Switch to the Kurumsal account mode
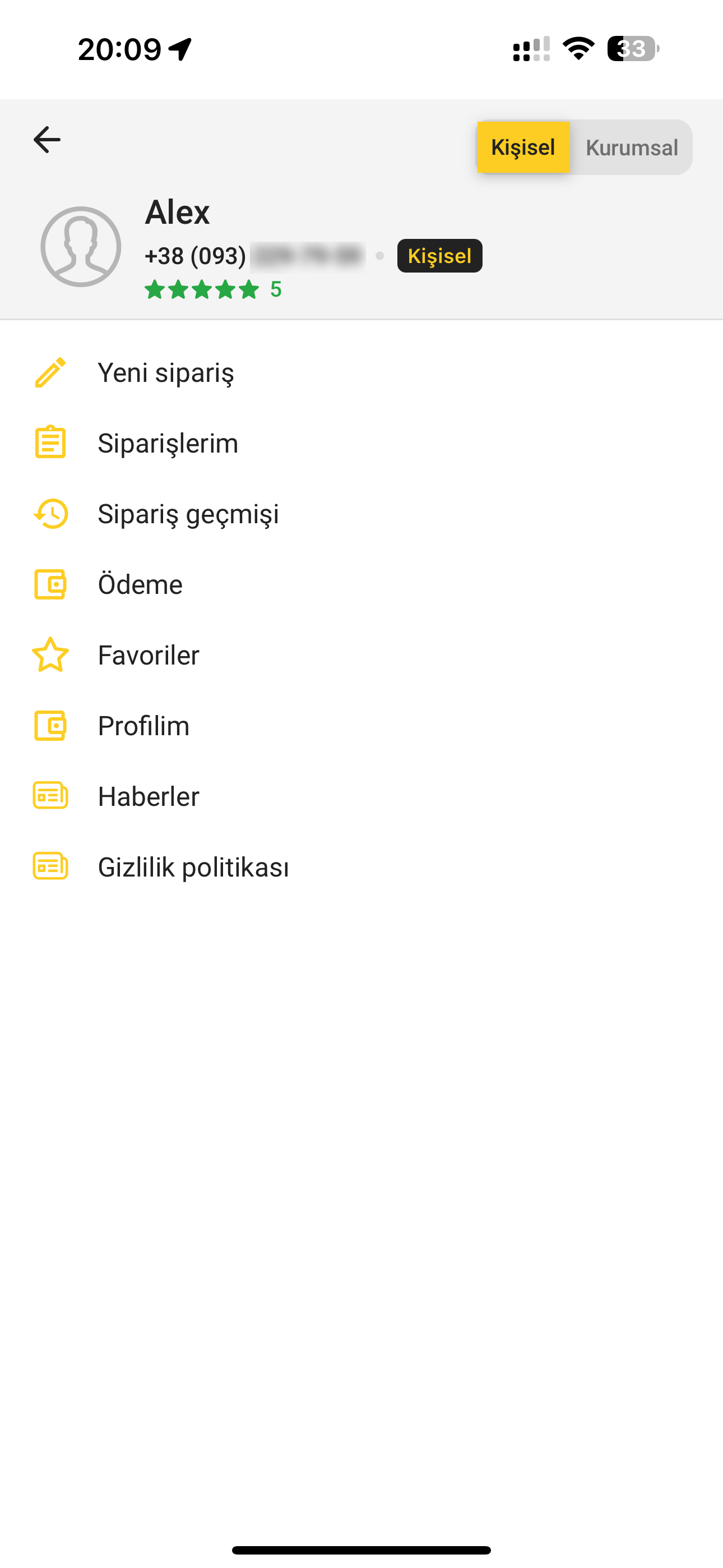This screenshot has height=1568, width=723. click(631, 147)
